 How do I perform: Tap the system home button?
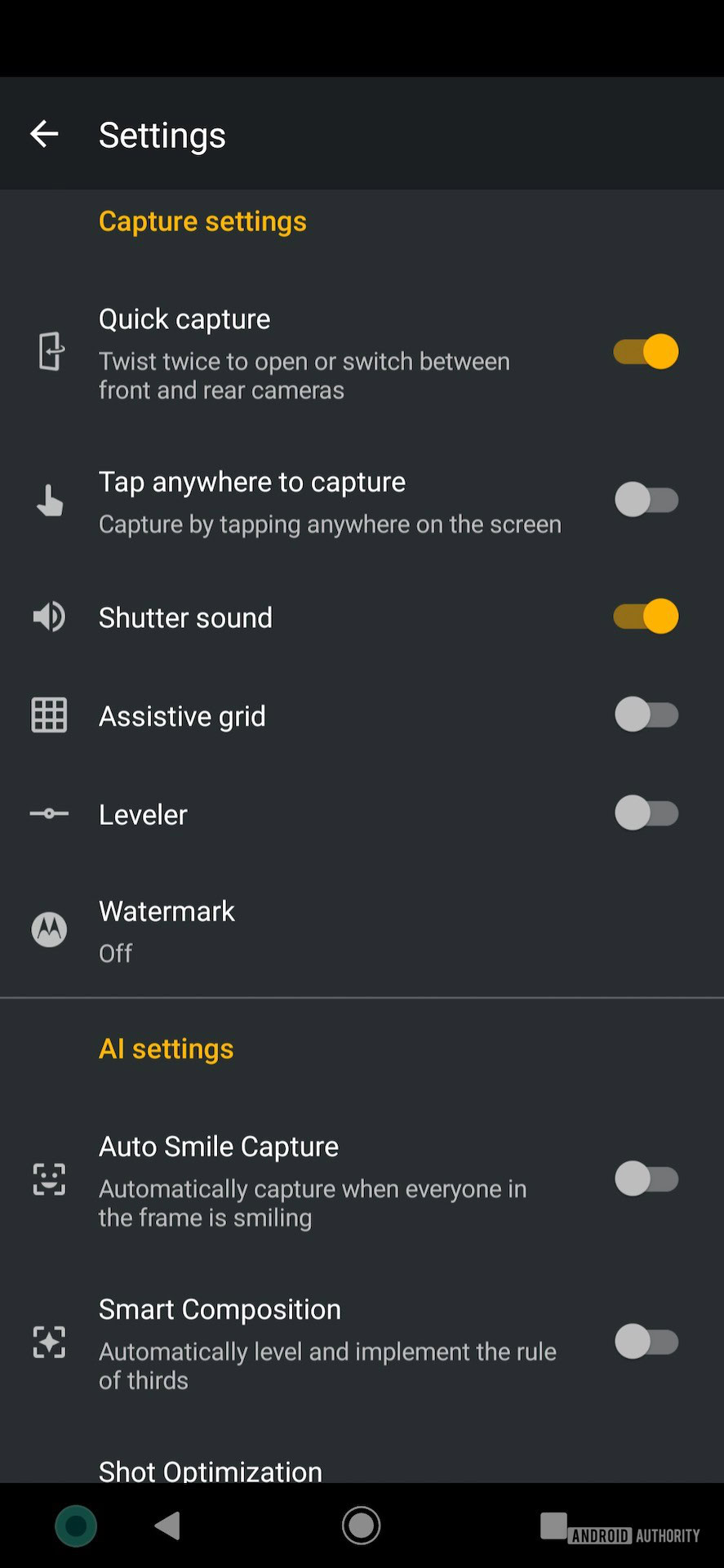[x=361, y=1525]
